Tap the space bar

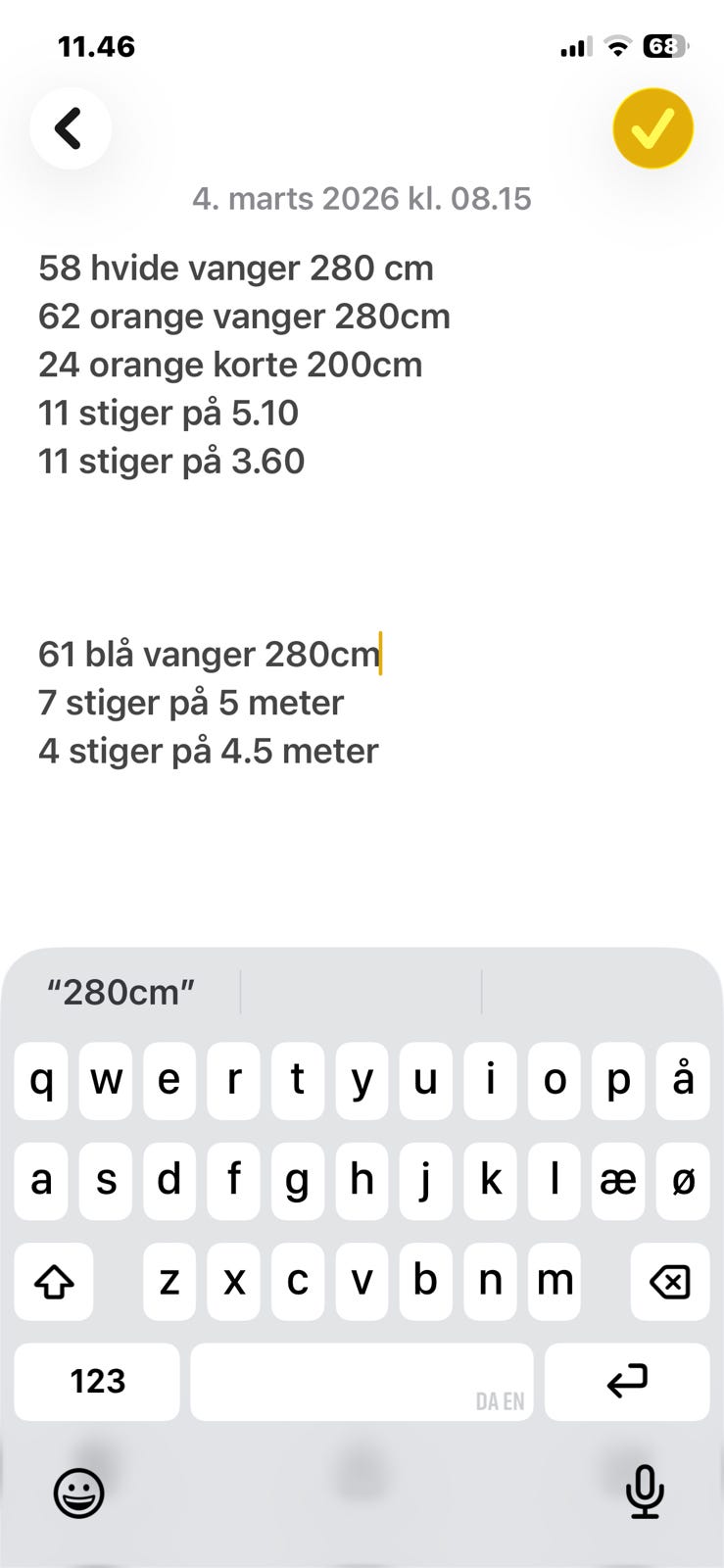click(362, 1381)
